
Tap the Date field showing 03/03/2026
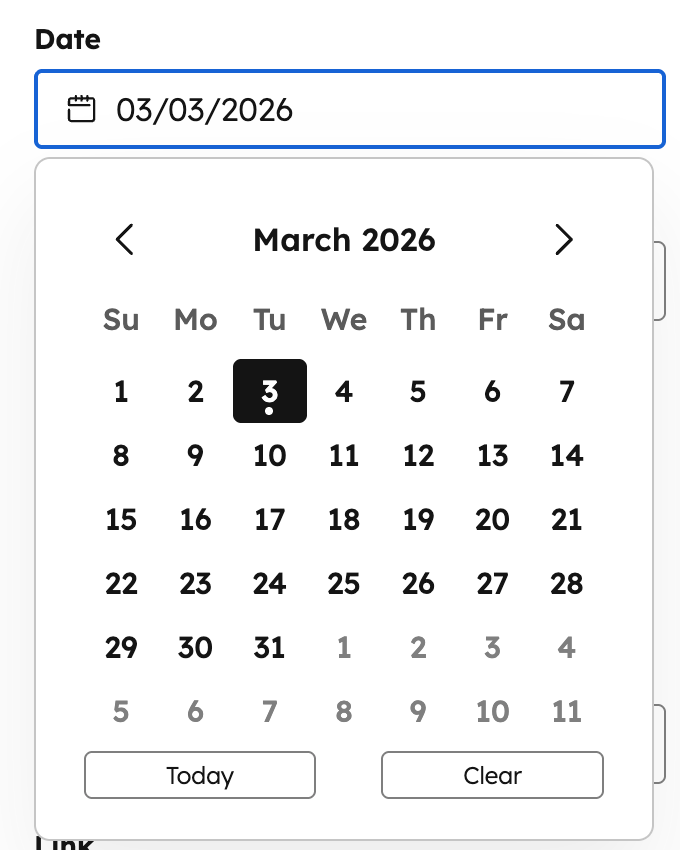point(350,109)
